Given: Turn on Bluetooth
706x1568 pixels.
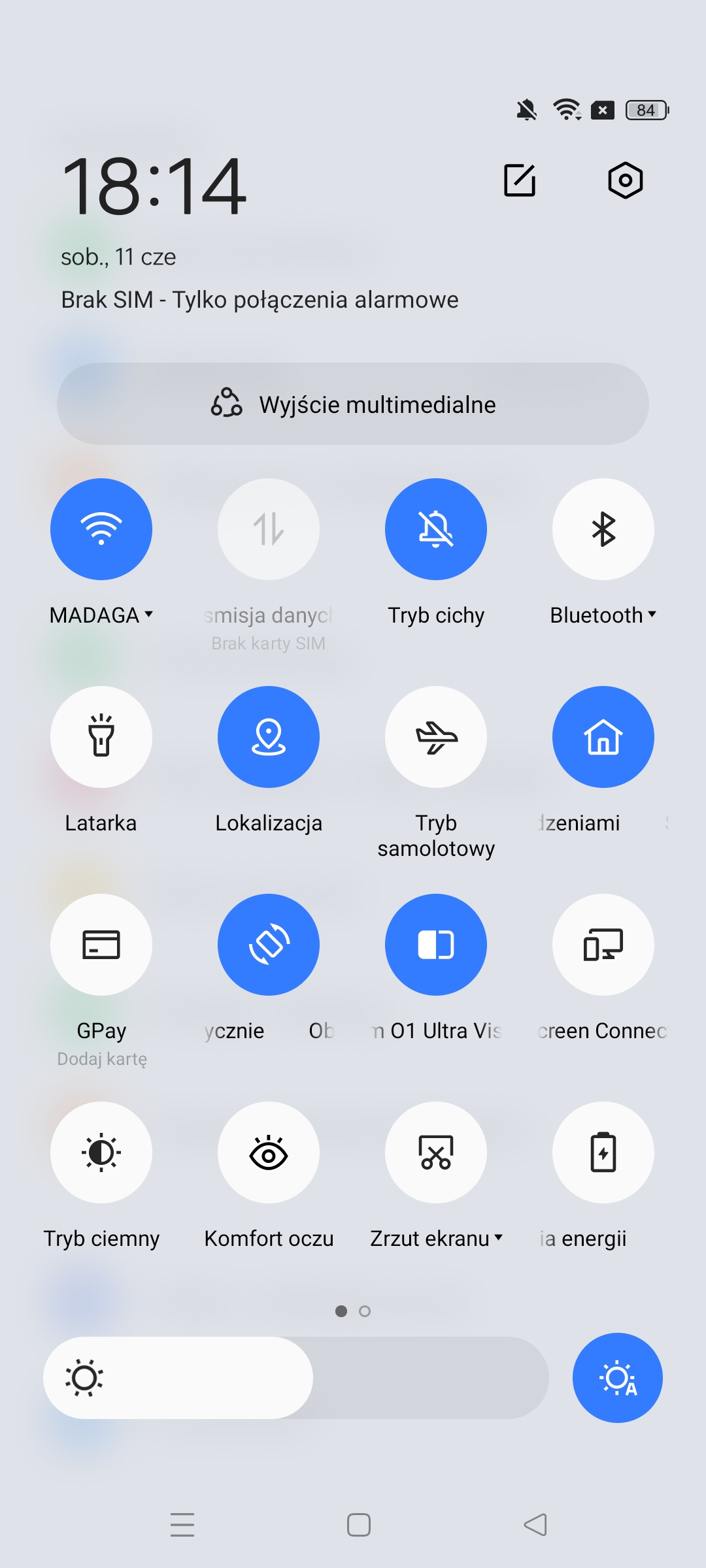Looking at the screenshot, I should point(603,529).
